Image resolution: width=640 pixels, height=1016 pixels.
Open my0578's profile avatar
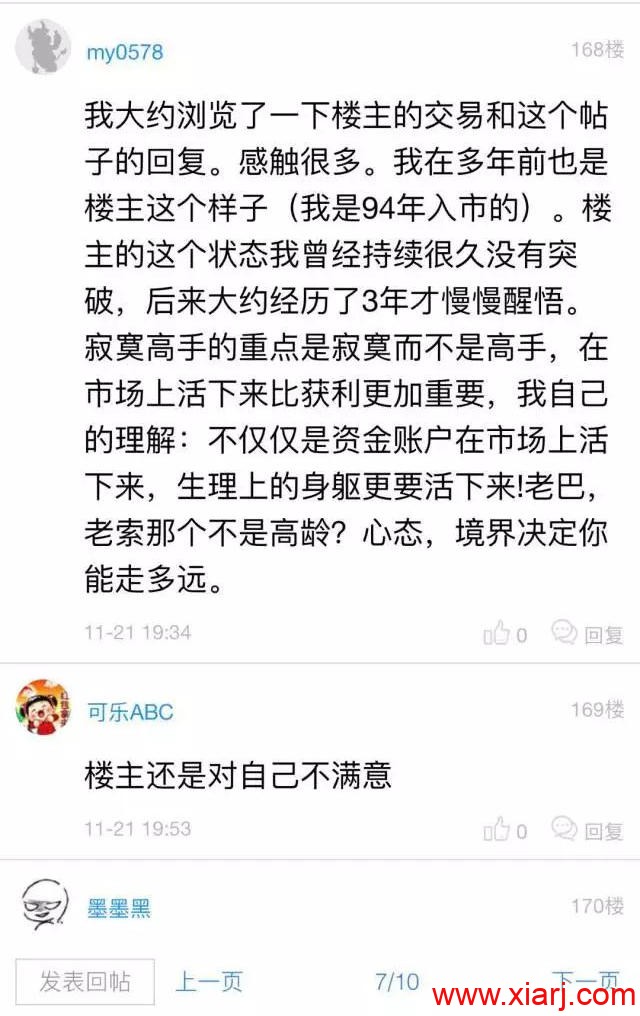pyautogui.click(x=43, y=48)
